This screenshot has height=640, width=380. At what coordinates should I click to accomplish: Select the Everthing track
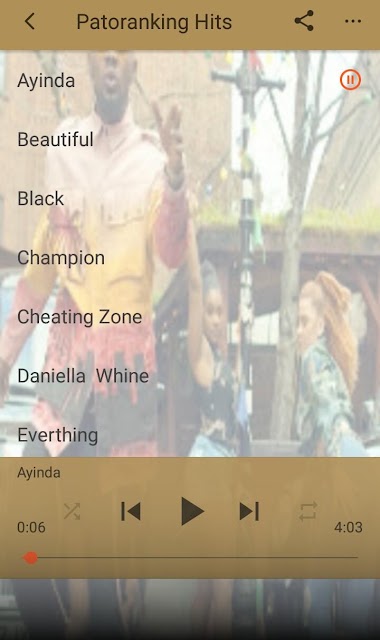(x=190, y=435)
